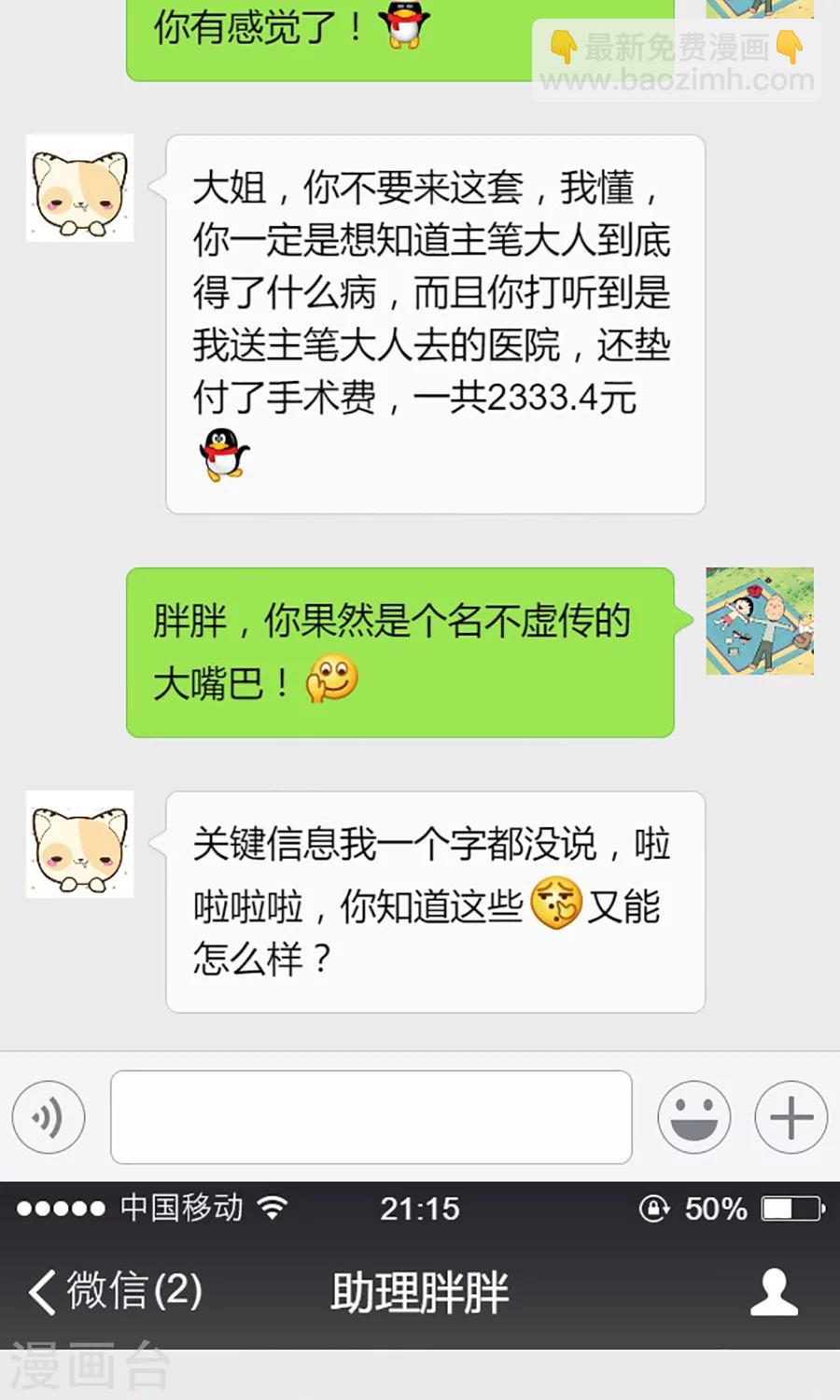840x1400 pixels.
Task: Return to 微信(2) chat list
Action: pos(121,1293)
